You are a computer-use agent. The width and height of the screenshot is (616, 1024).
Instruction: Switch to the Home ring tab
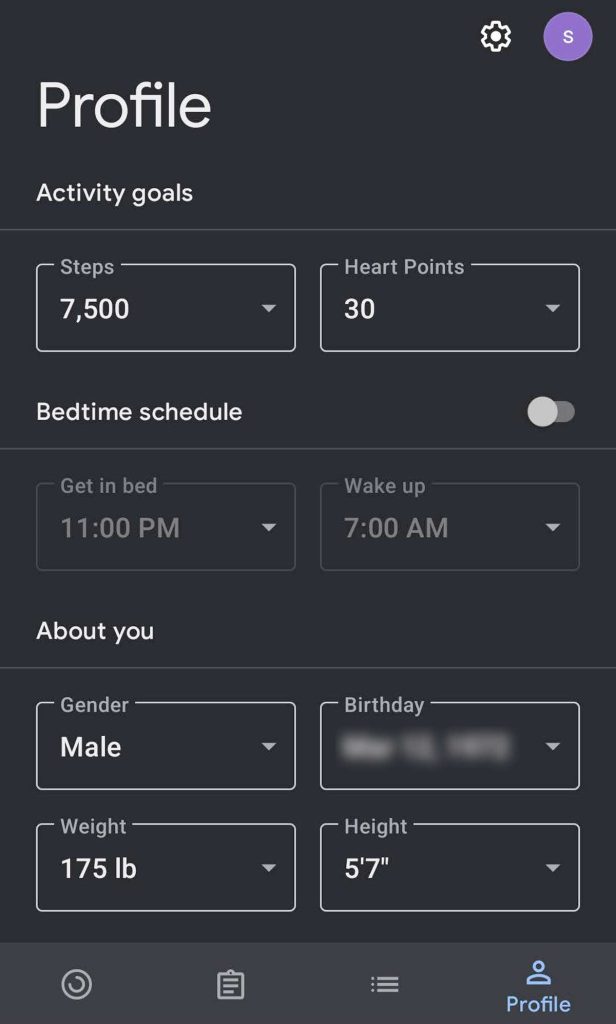(x=77, y=985)
